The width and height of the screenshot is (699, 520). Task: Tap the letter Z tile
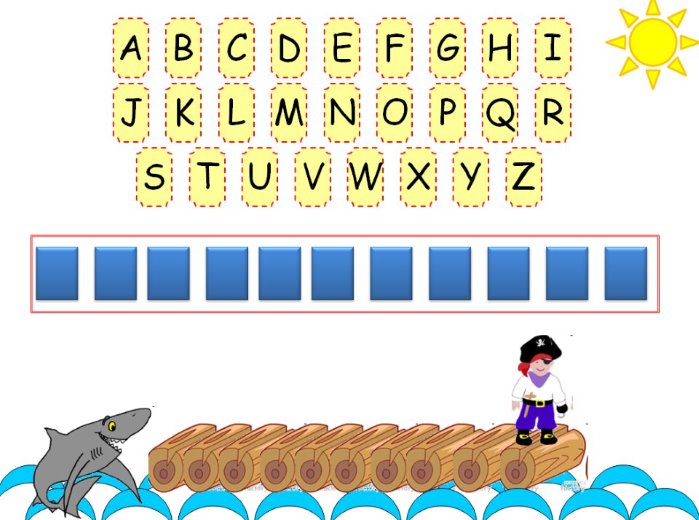523,178
